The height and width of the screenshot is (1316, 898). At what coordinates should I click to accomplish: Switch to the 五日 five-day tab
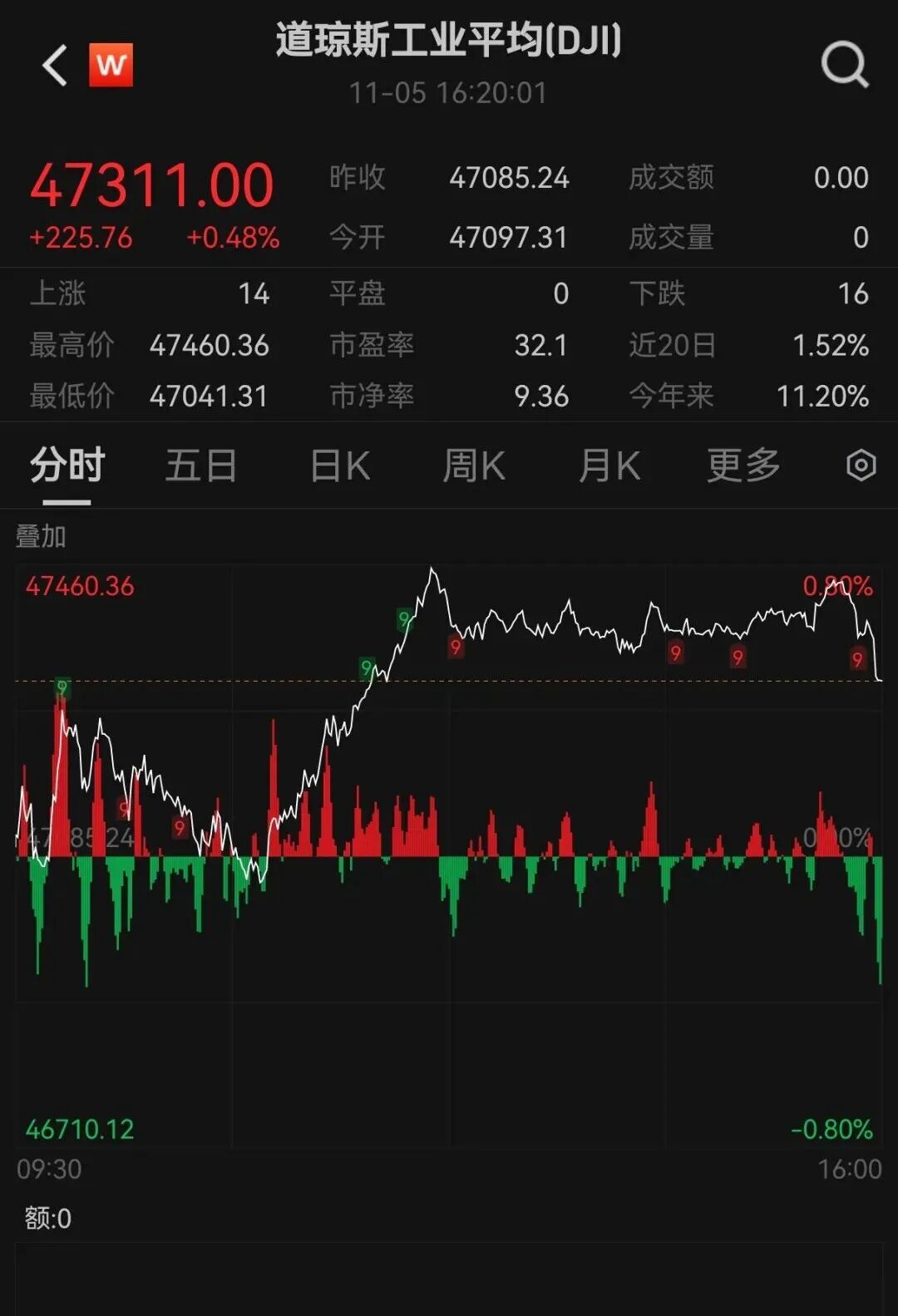pyautogui.click(x=201, y=466)
